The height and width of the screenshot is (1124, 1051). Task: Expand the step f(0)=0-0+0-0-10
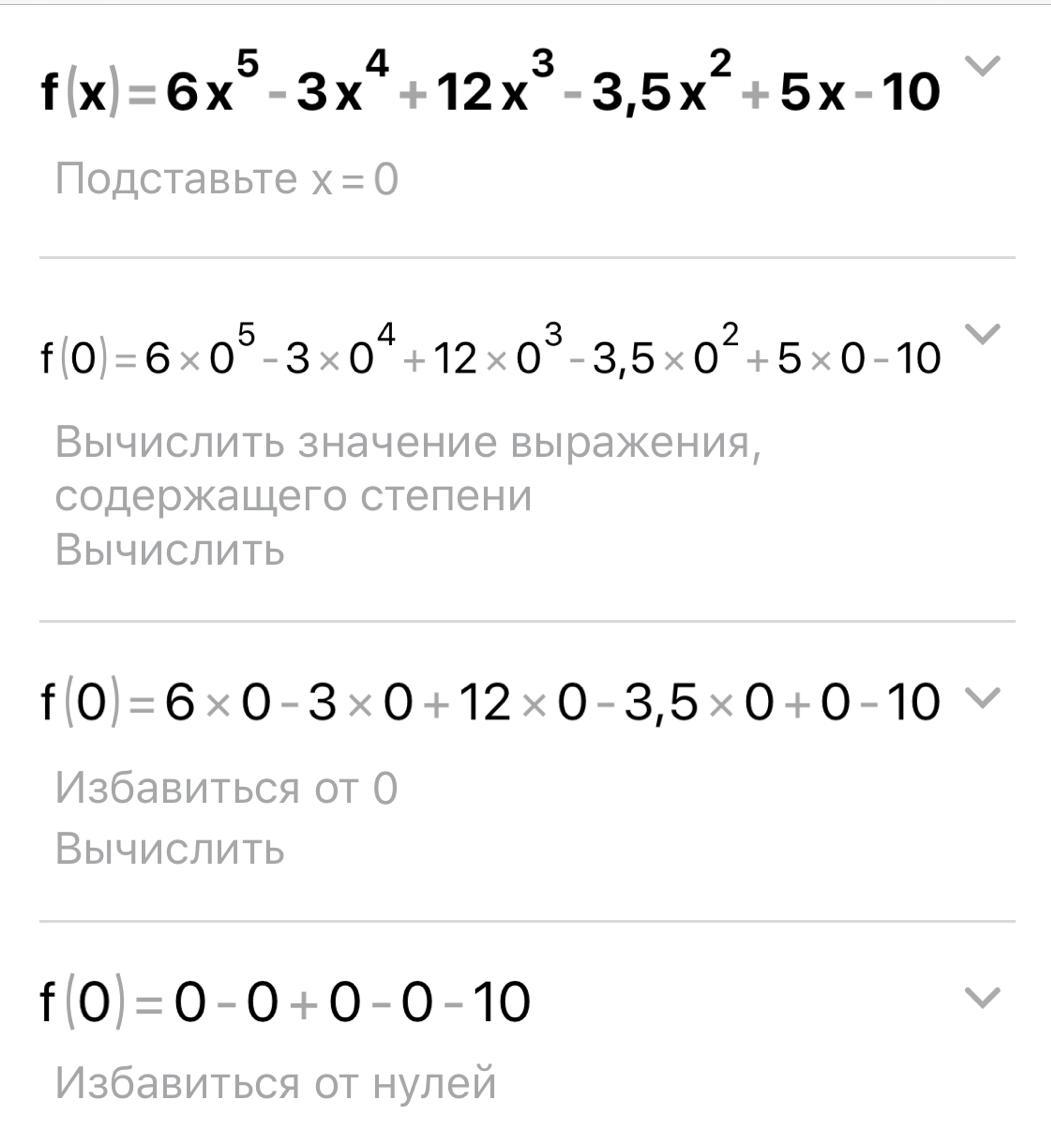tap(984, 997)
